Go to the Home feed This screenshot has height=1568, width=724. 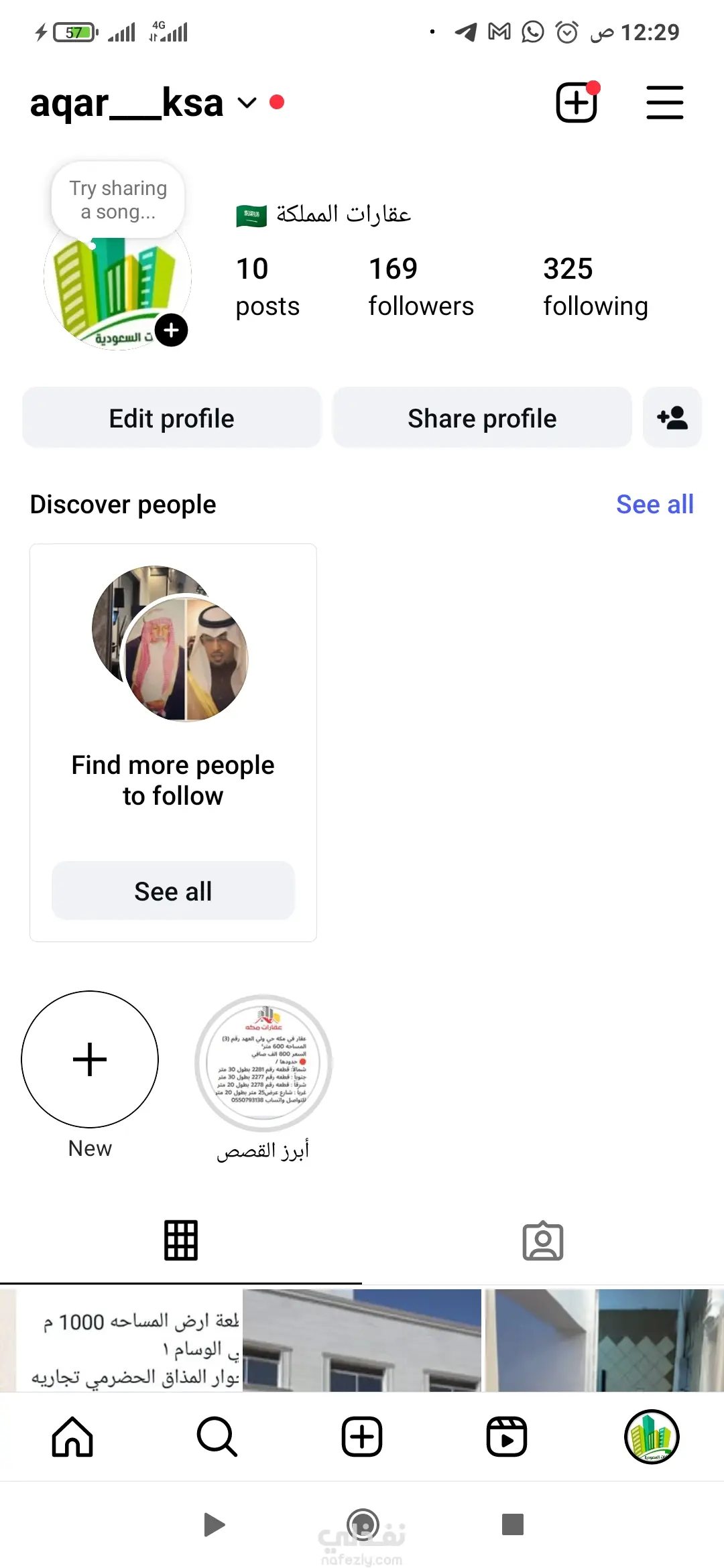72,1437
